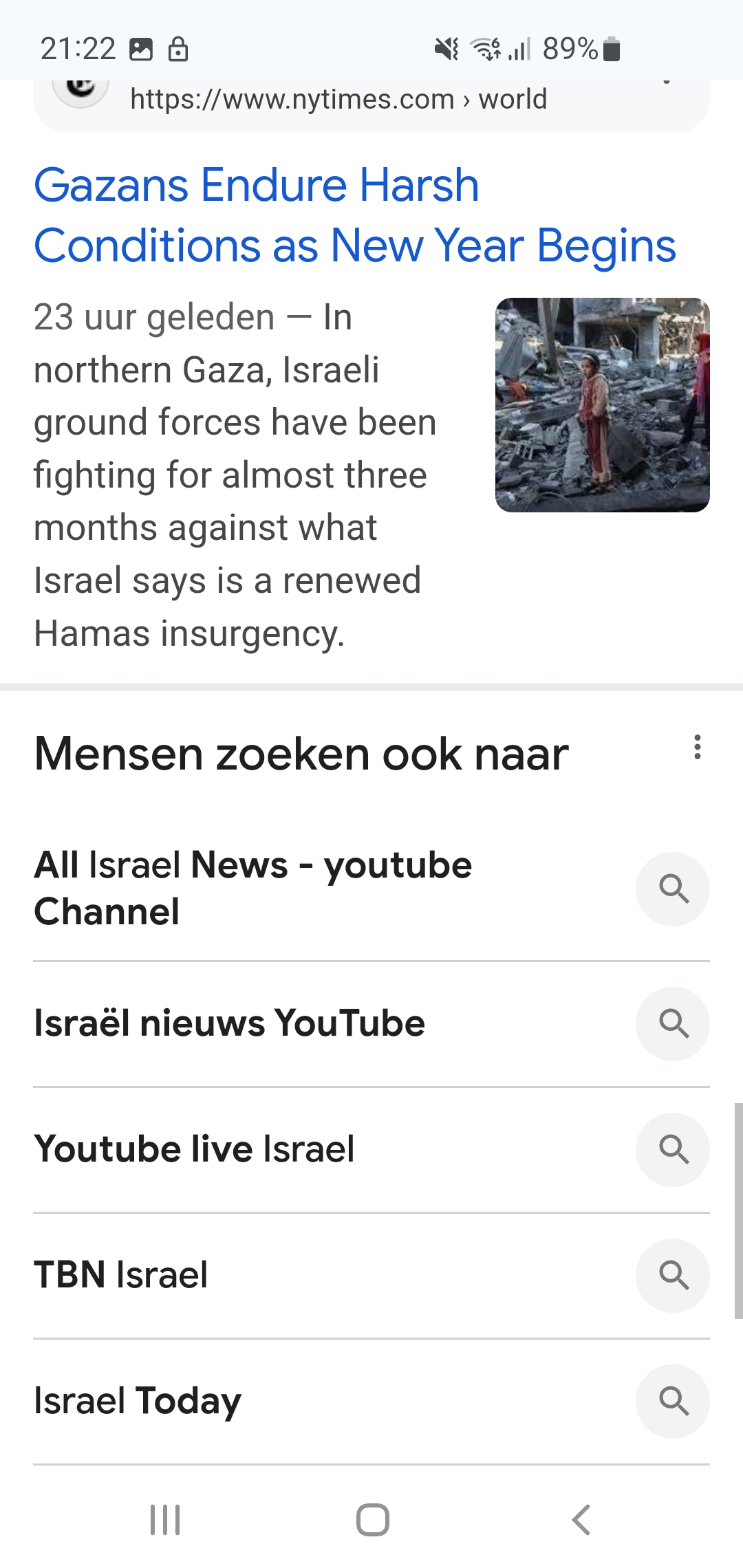The image size is (743, 1568).
Task: Tap the nytimes.com world source URL
Action: pyautogui.click(x=338, y=100)
